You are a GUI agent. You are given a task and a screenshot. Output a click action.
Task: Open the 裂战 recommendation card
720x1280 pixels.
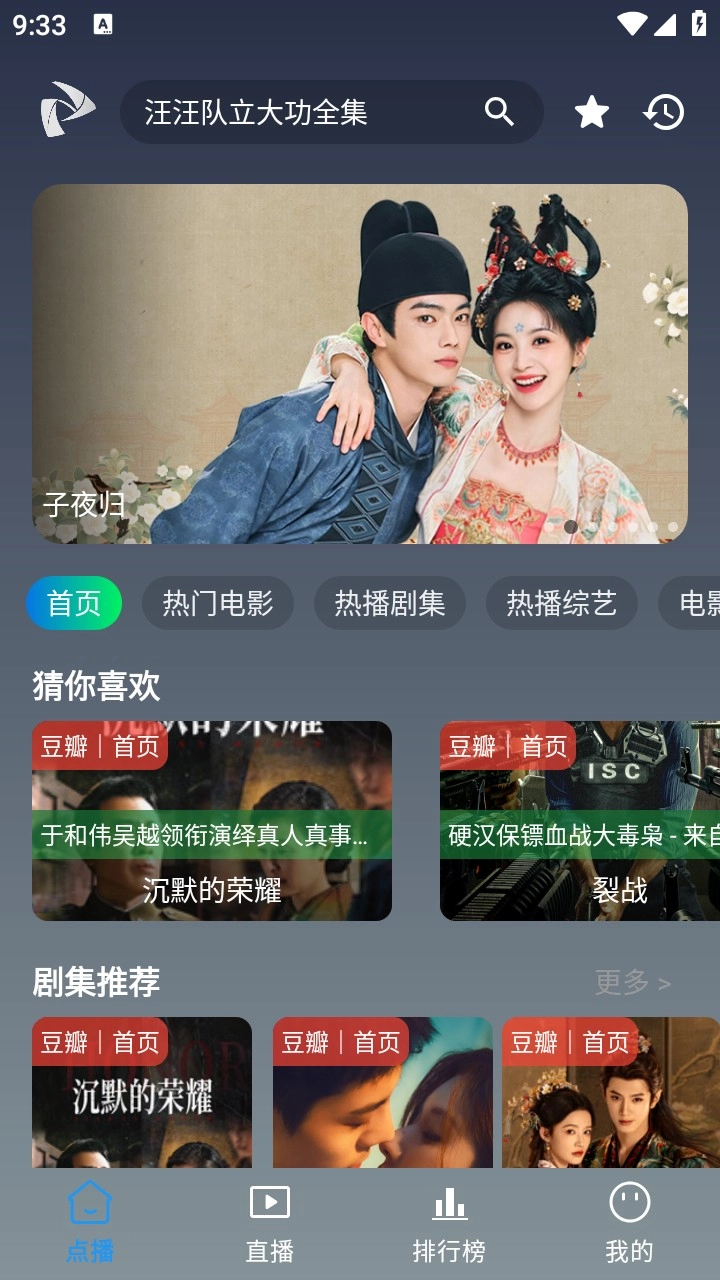tap(580, 821)
